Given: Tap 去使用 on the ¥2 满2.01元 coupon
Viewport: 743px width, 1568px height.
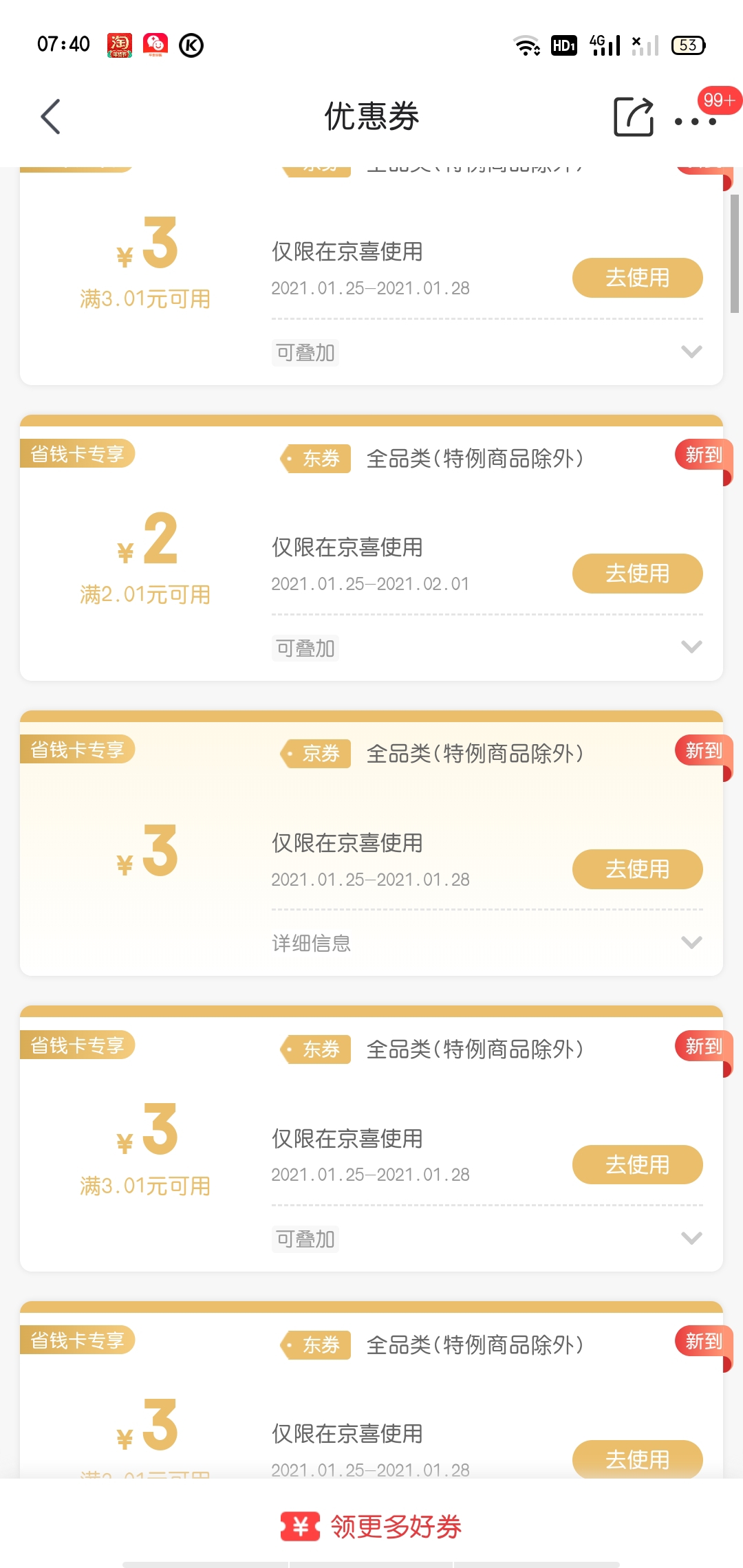Looking at the screenshot, I should (637, 574).
